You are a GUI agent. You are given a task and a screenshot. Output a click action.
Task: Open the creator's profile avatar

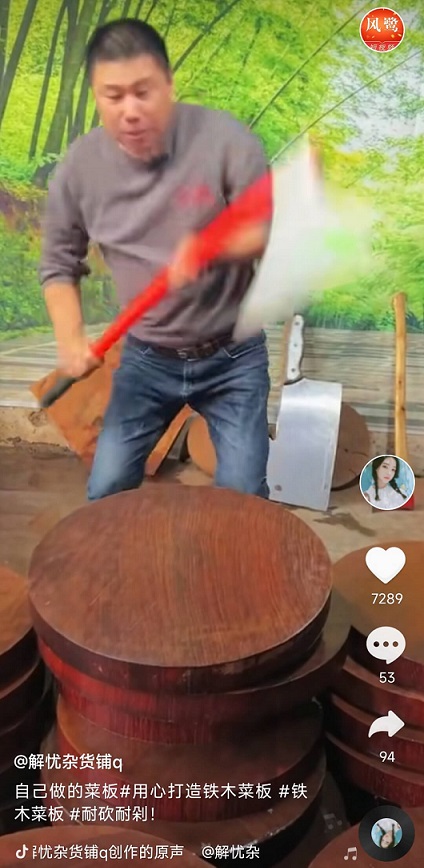click(x=387, y=482)
